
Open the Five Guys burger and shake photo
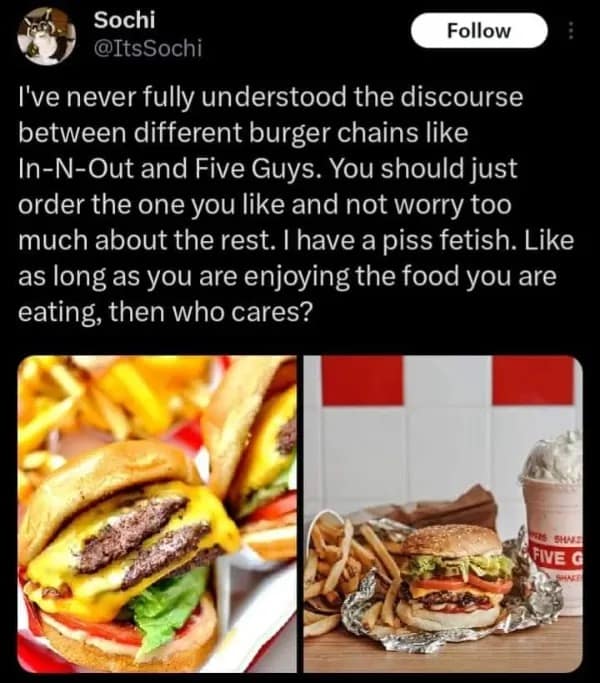pyautogui.click(x=443, y=514)
